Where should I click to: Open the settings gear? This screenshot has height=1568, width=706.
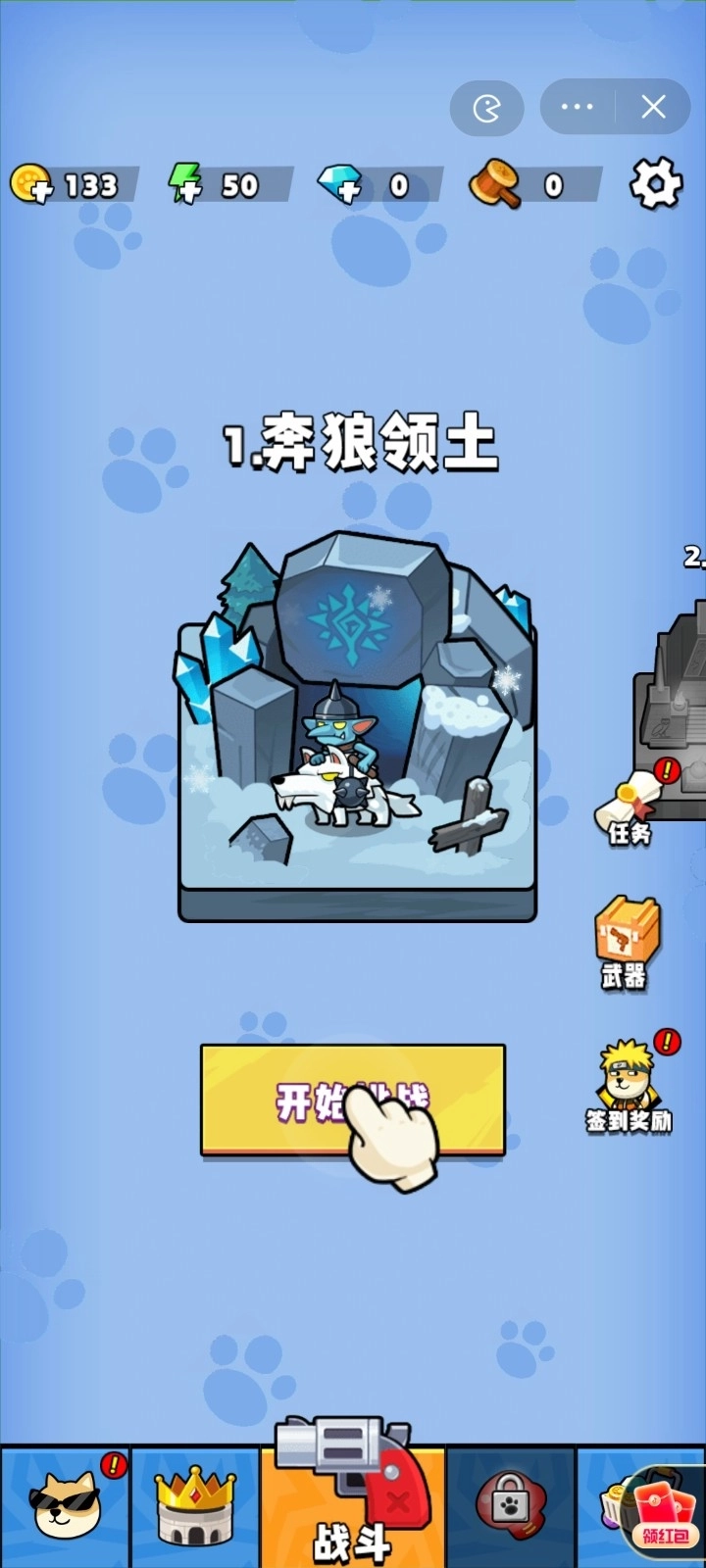(655, 183)
